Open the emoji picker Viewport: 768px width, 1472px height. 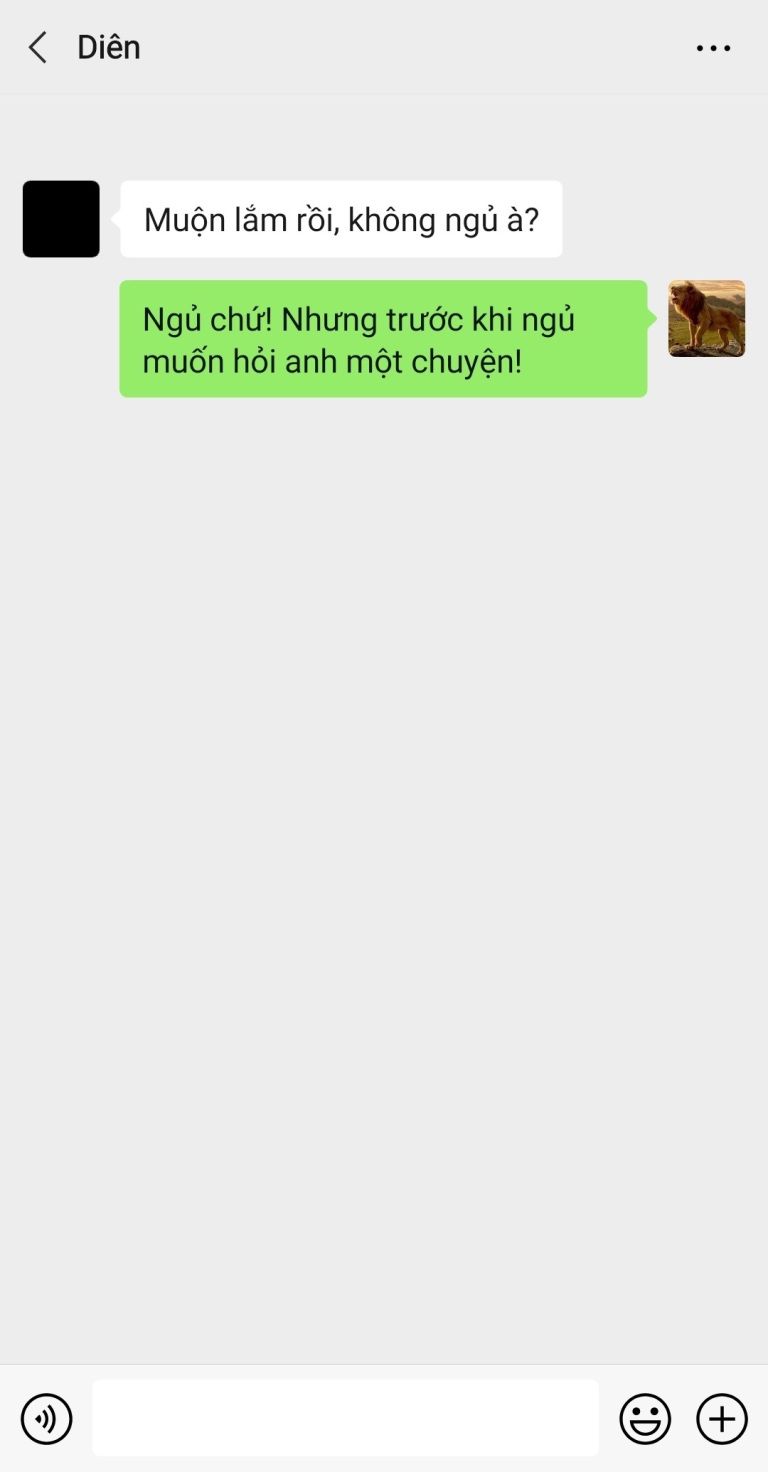[645, 1418]
